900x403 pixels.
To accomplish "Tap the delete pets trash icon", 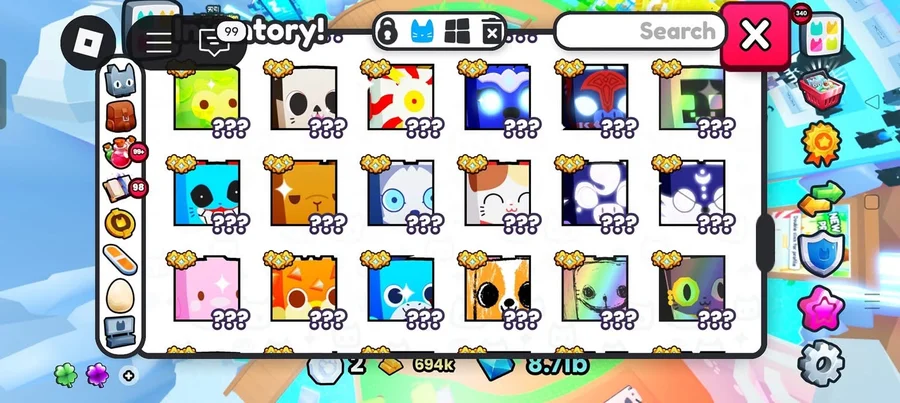I will tap(491, 32).
